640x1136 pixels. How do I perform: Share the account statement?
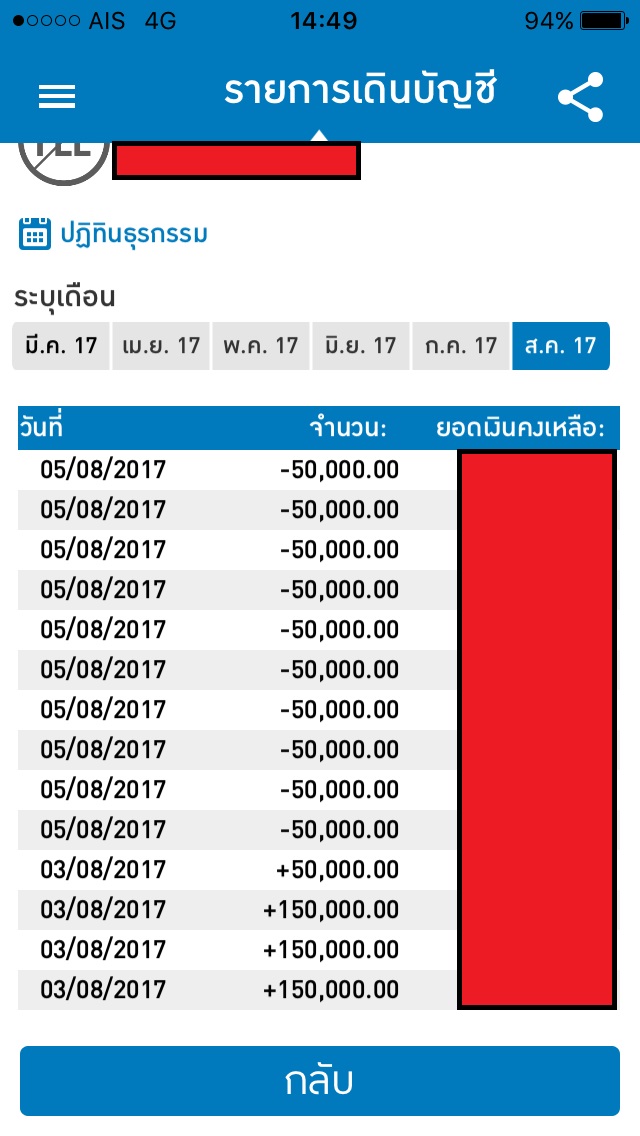[x=581, y=96]
